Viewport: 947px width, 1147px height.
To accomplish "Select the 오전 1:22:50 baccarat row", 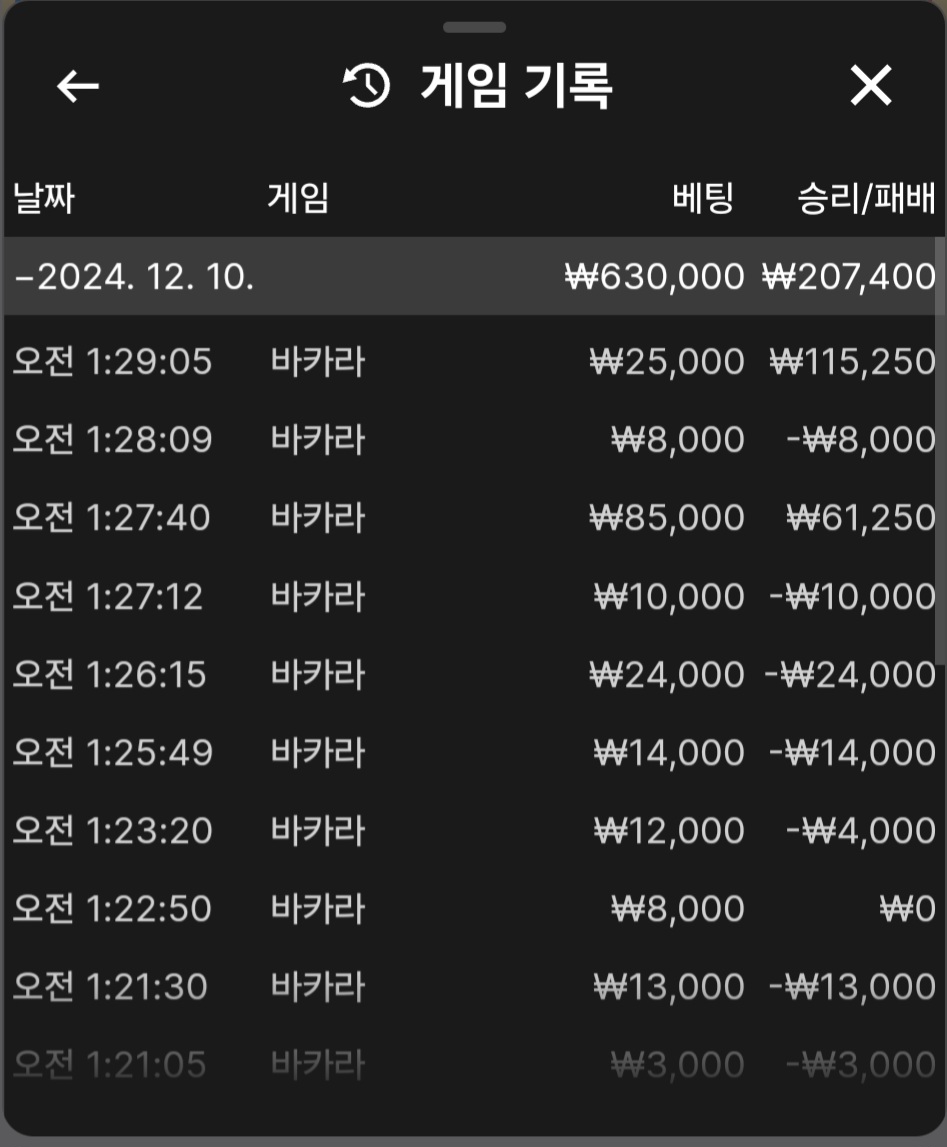I will pos(473,909).
